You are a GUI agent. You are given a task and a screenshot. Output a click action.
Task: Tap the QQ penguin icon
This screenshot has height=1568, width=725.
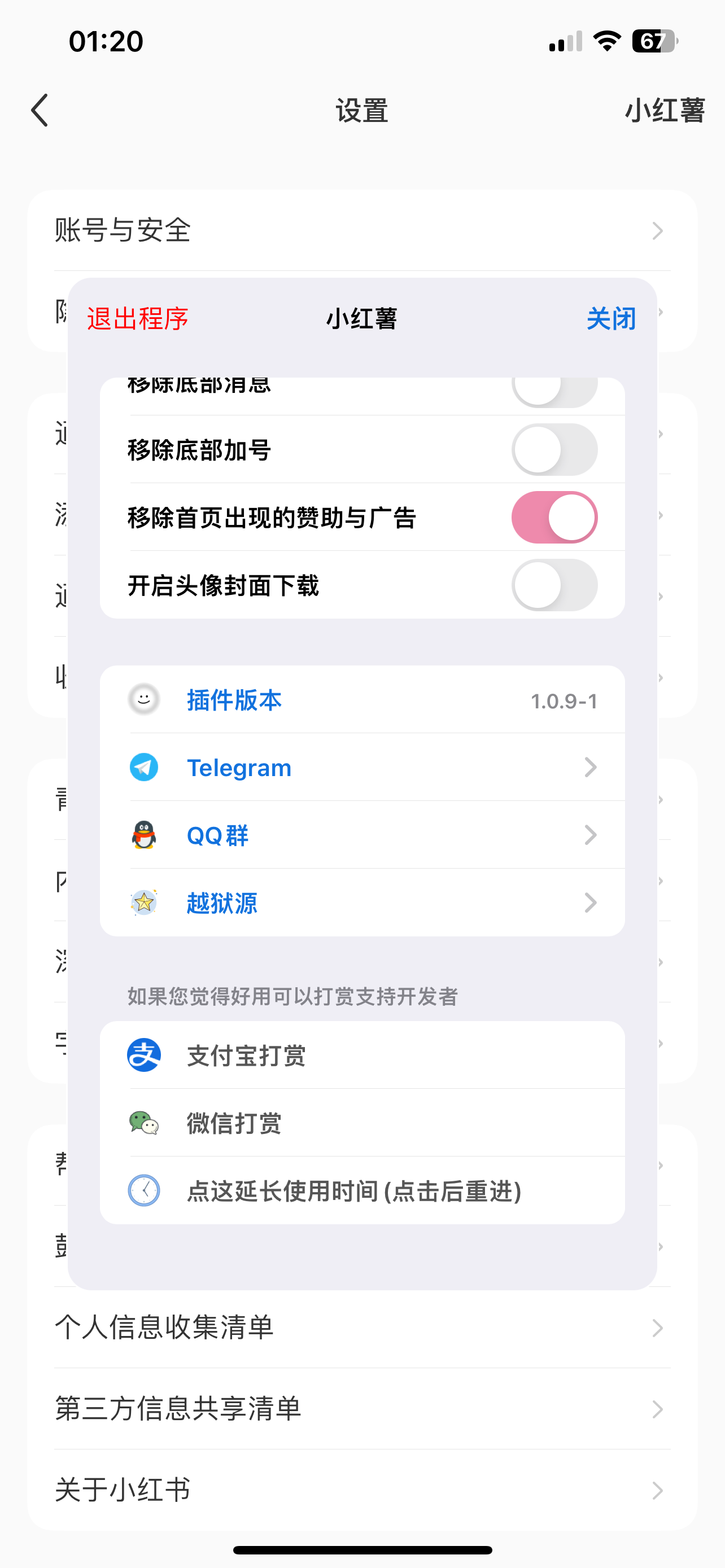coord(145,835)
